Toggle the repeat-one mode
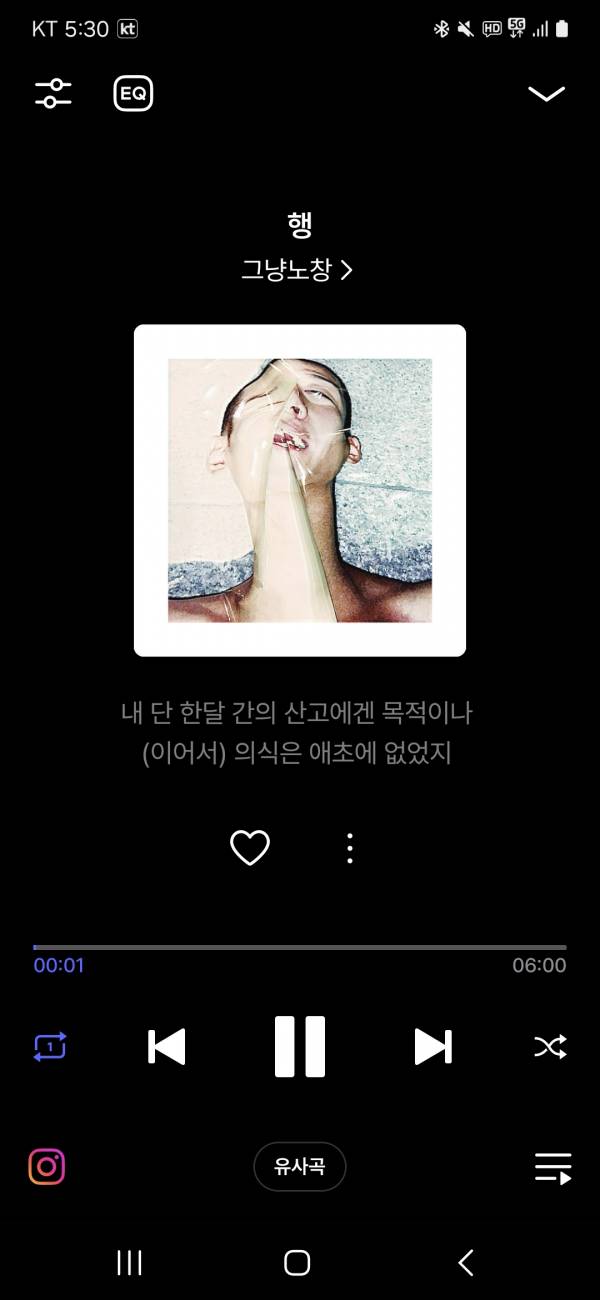600x1300 pixels. pos(50,1046)
